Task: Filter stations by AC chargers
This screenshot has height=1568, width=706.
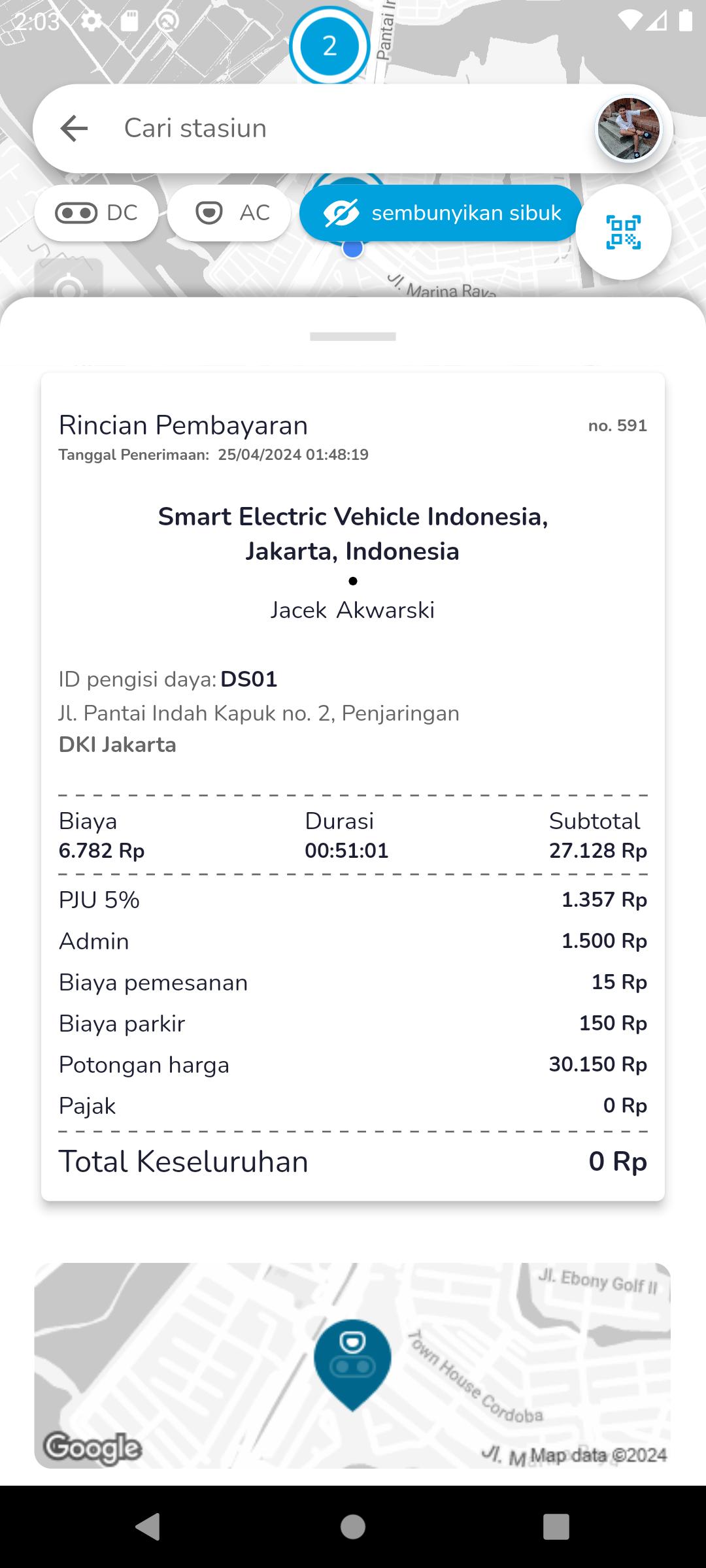Action: point(229,213)
